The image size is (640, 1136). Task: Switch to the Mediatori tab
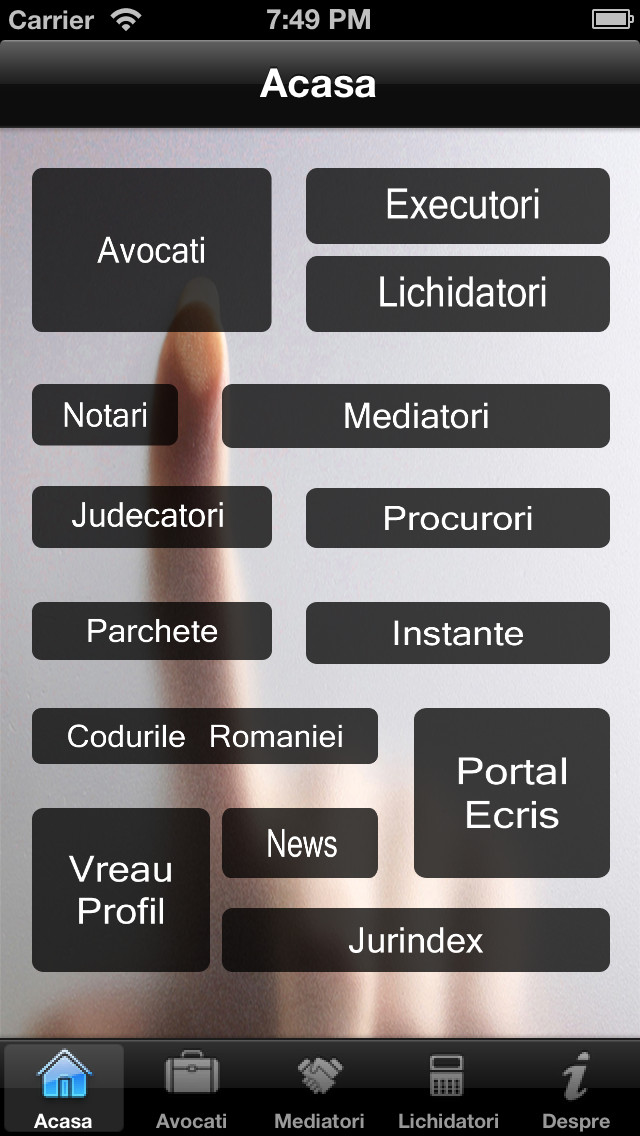319,1089
